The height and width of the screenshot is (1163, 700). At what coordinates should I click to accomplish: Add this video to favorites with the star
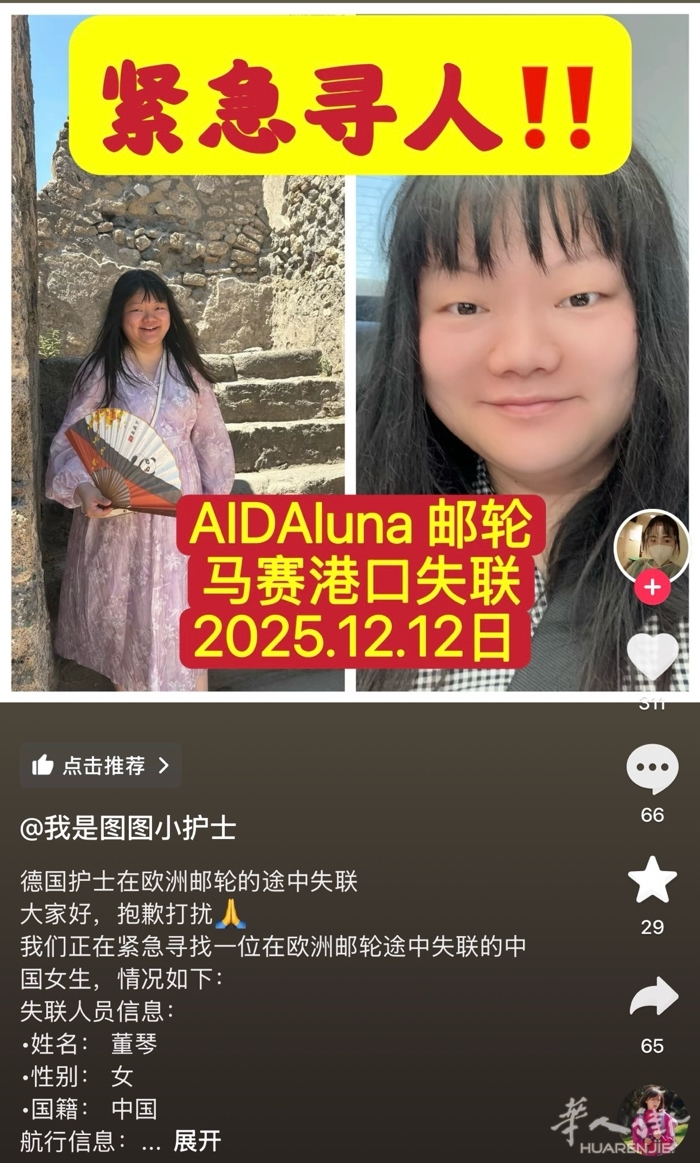(x=652, y=881)
